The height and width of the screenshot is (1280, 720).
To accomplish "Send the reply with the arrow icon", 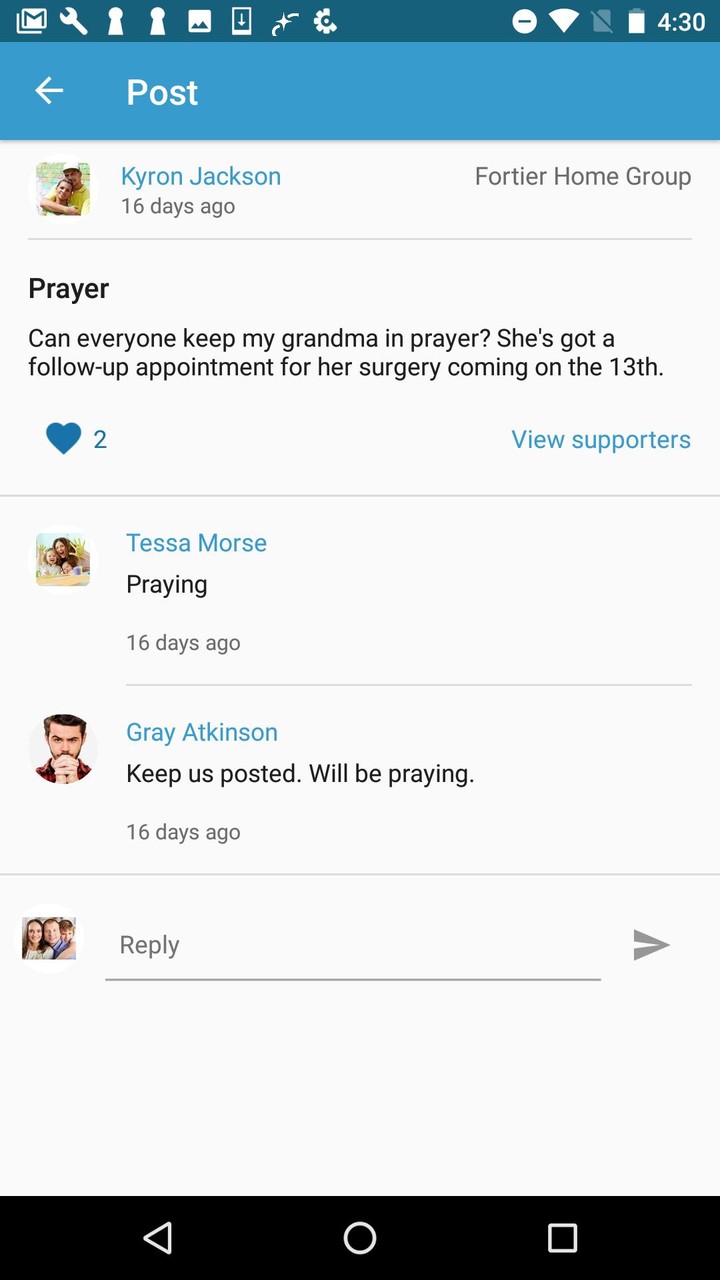I will tap(651, 945).
